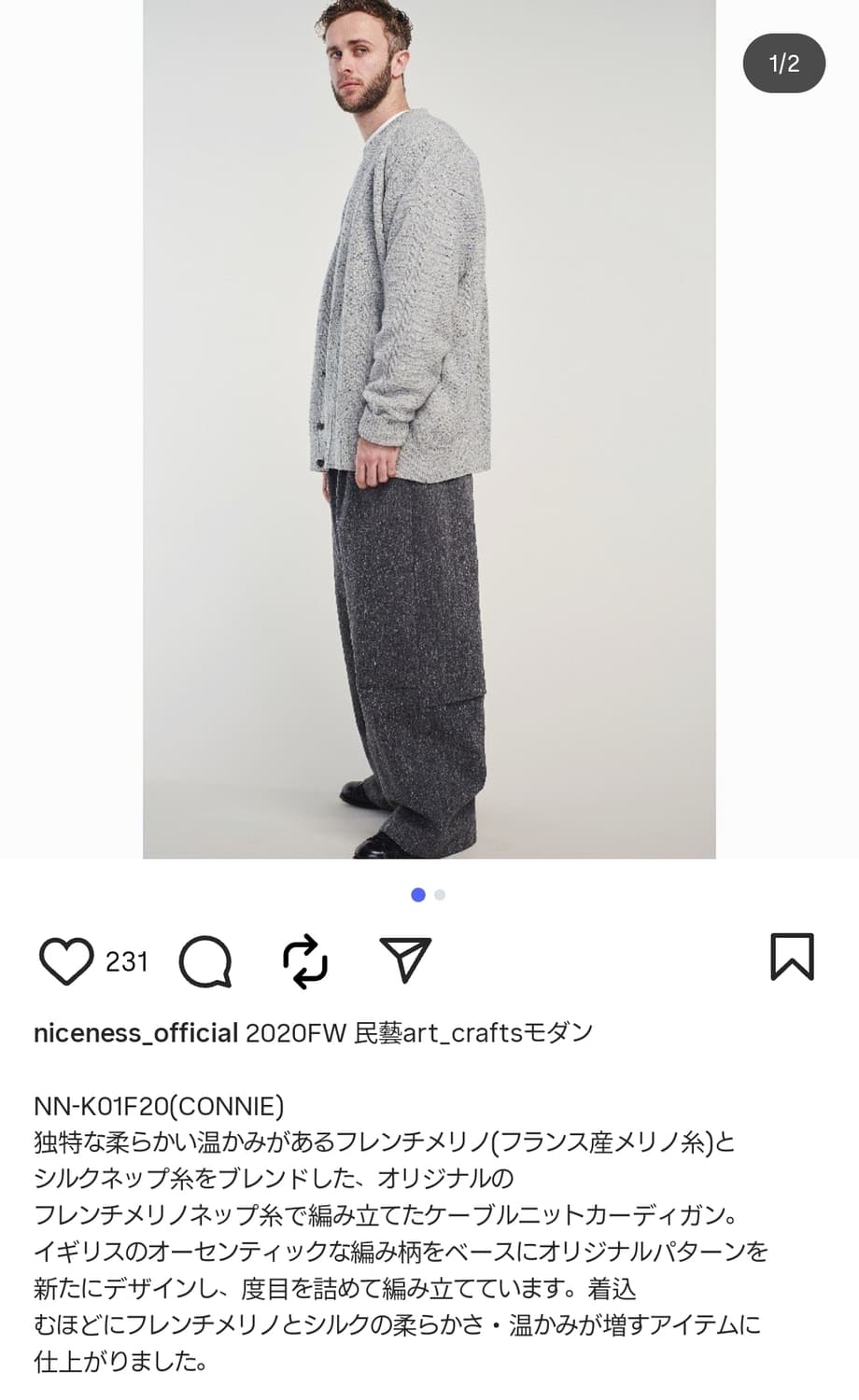Select the active blue carousel dot
859x1400 pixels.
(x=416, y=894)
